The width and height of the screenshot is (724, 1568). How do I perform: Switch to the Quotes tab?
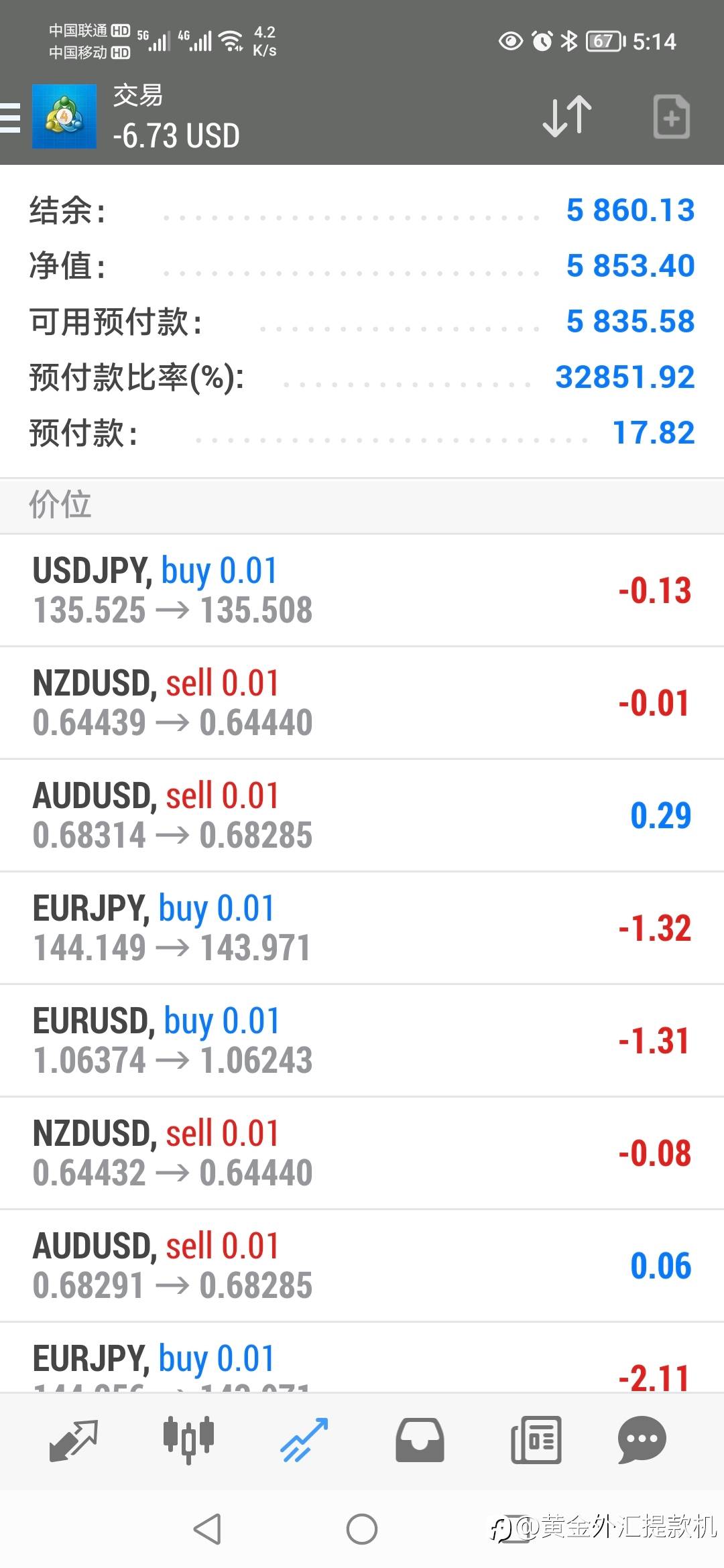[74, 1441]
